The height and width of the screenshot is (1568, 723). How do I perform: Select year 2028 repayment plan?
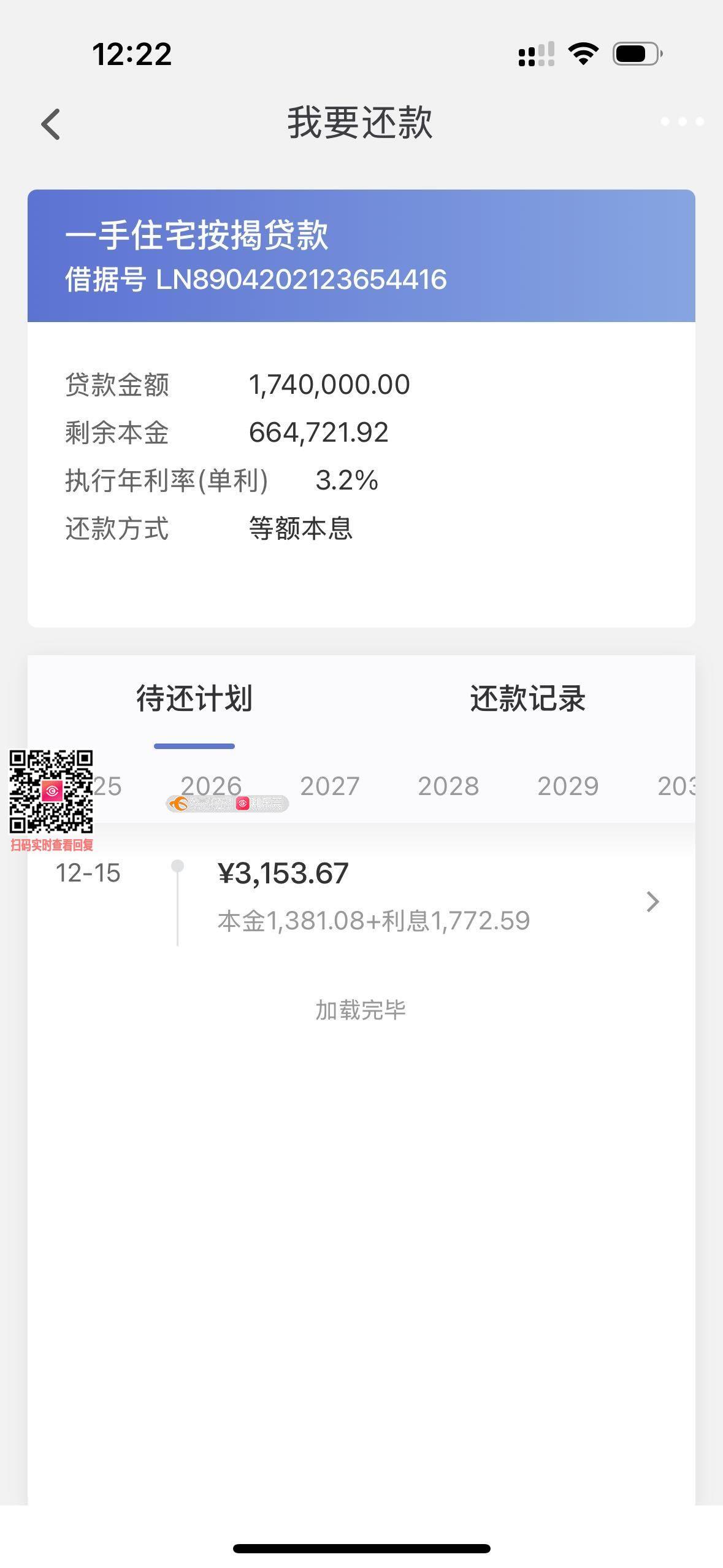click(448, 786)
